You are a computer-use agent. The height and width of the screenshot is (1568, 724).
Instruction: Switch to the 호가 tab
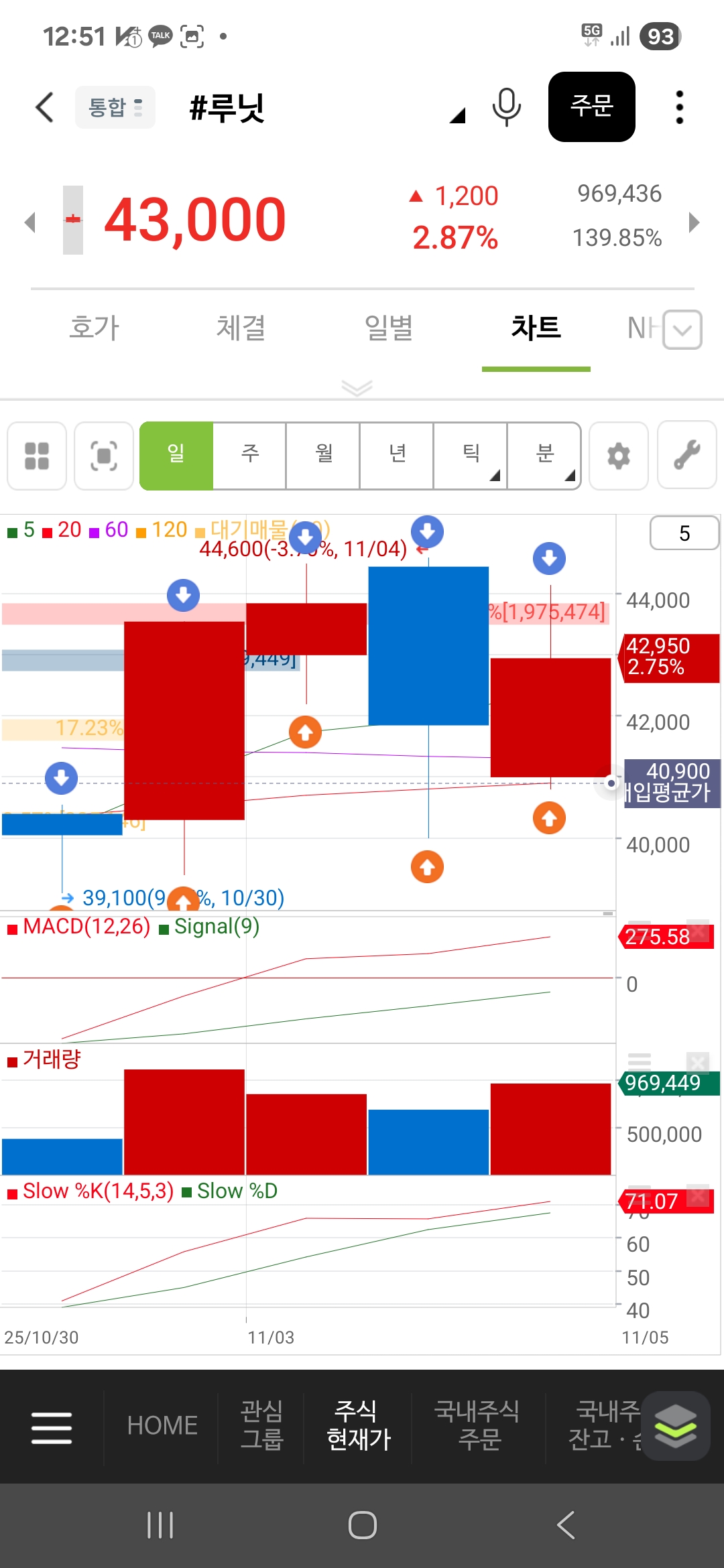pos(94,328)
